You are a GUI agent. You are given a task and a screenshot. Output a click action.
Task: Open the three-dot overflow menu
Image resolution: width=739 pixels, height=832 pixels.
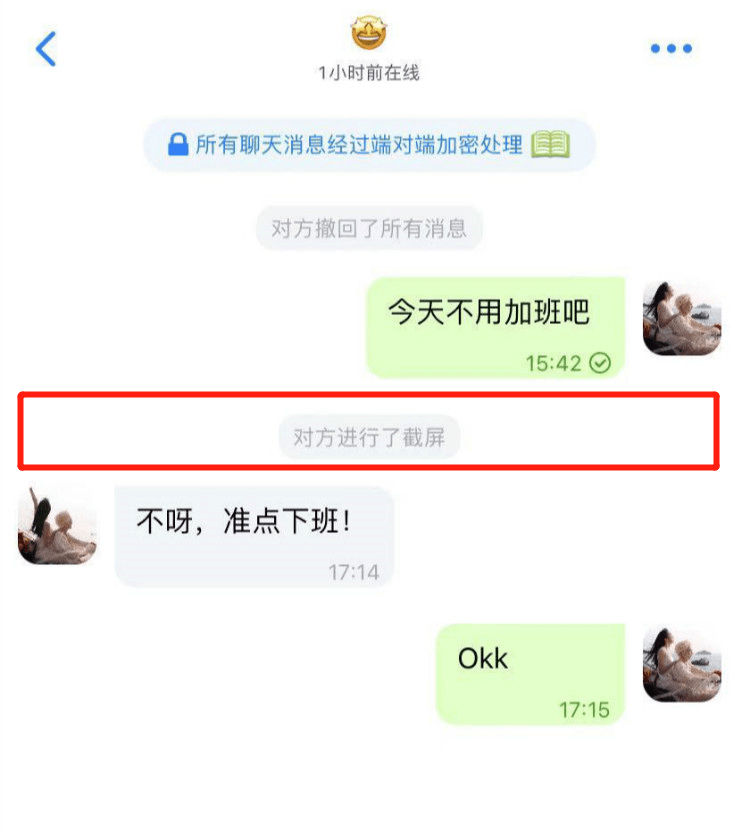coord(671,48)
